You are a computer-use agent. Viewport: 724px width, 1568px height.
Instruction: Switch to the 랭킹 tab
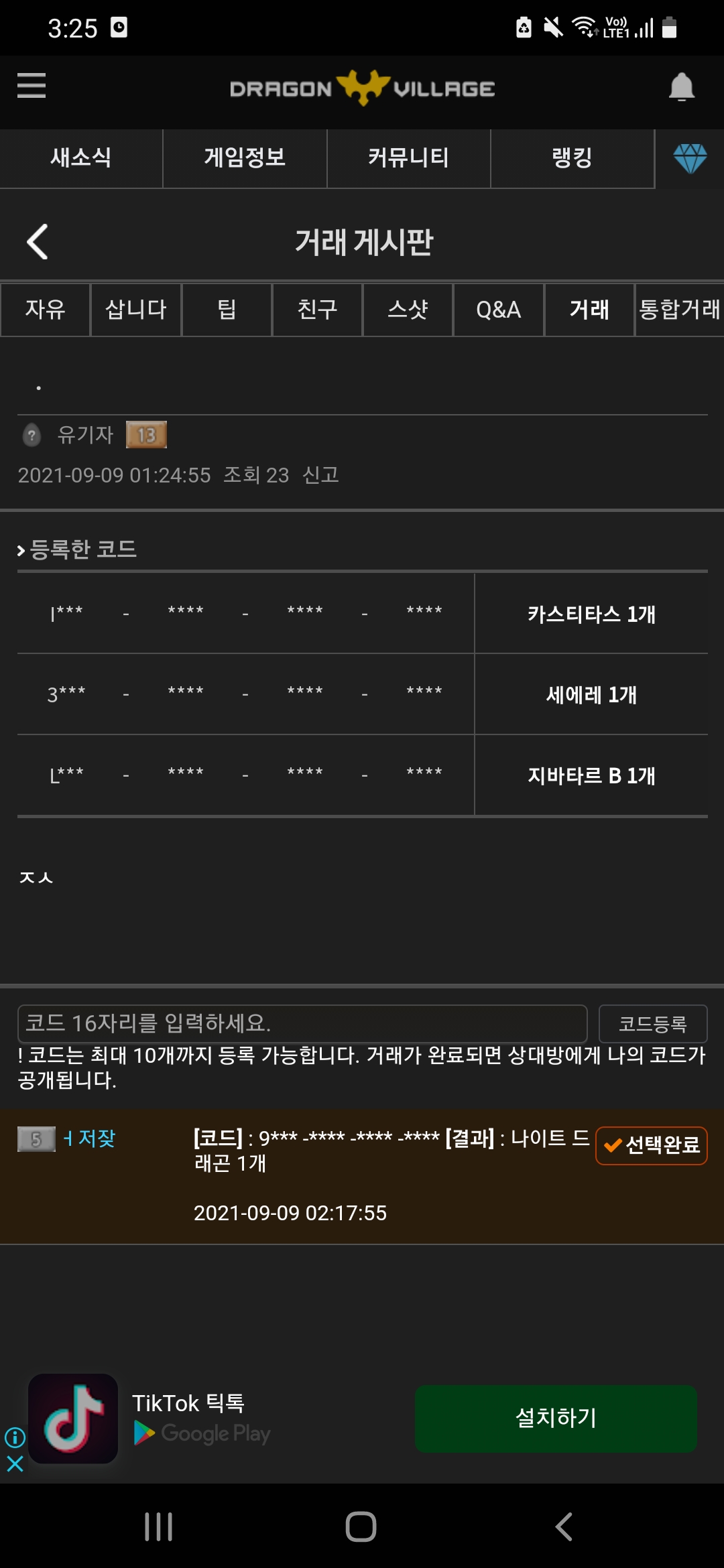click(x=572, y=158)
